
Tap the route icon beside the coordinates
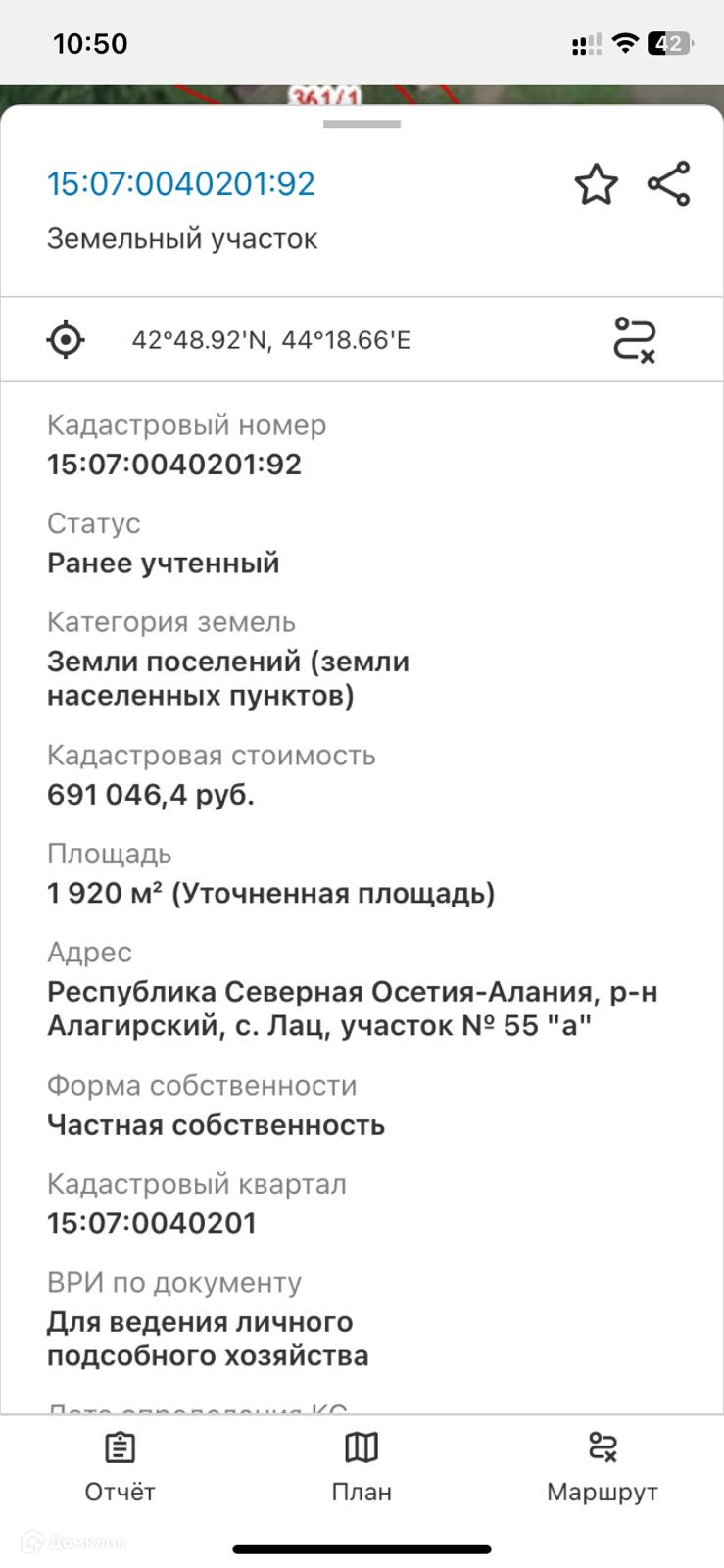[634, 339]
